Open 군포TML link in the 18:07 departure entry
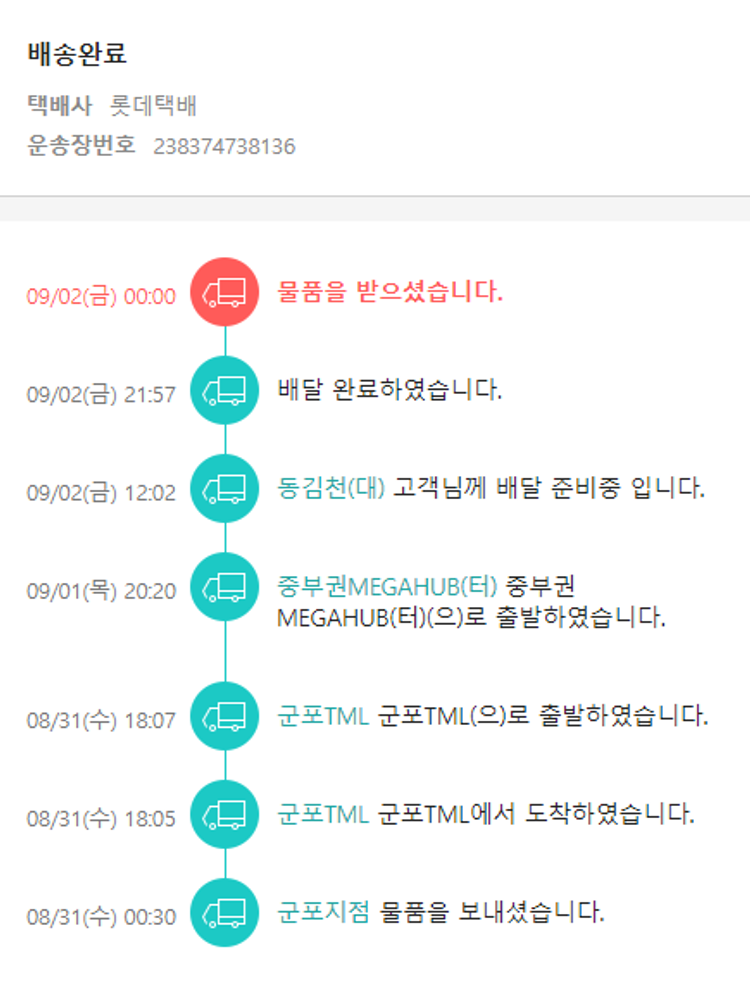Screen dimensions: 750x993 pos(323,717)
